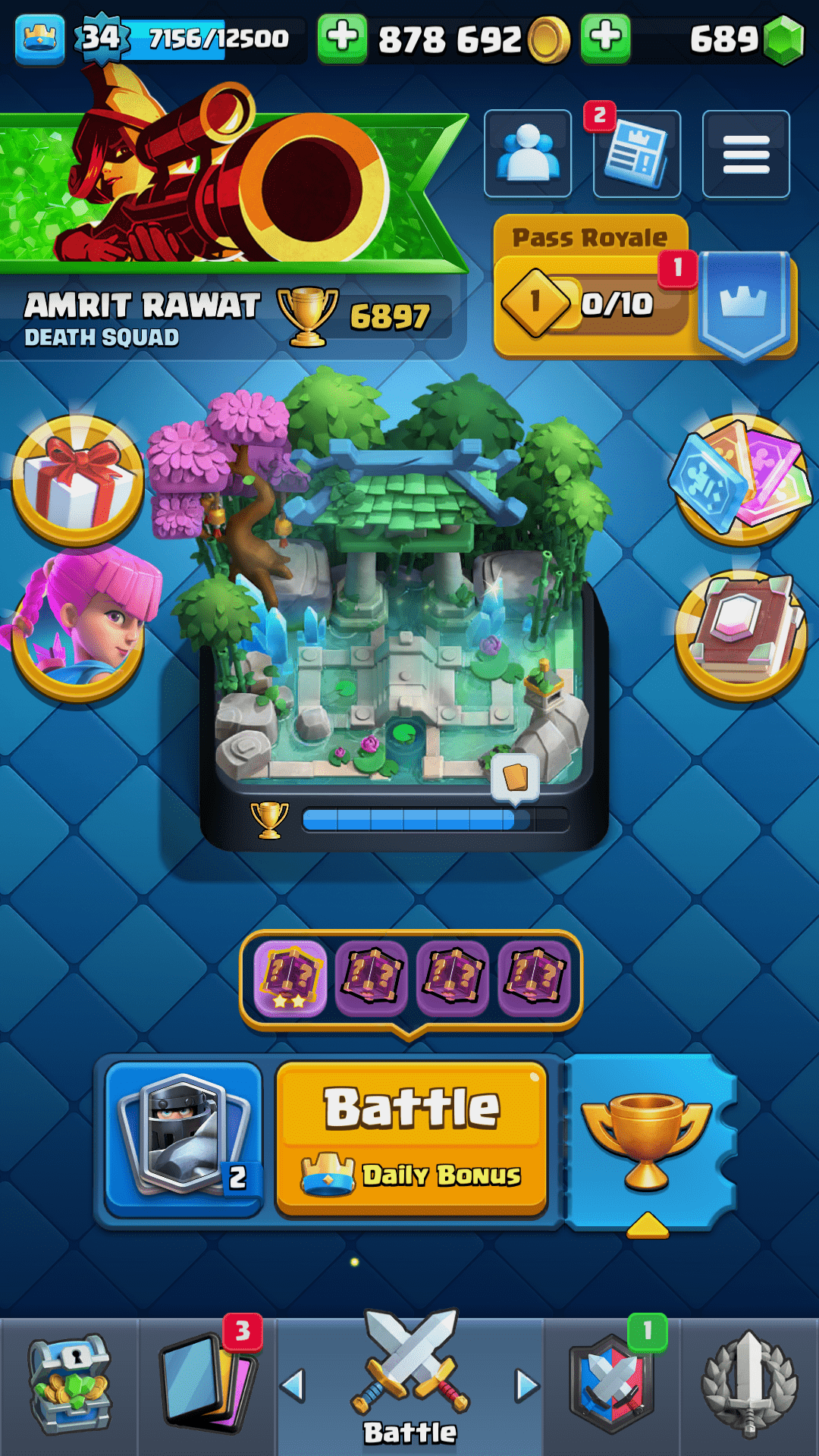This screenshot has width=819, height=1456.
Task: Open the friends social icon
Action: 528,154
